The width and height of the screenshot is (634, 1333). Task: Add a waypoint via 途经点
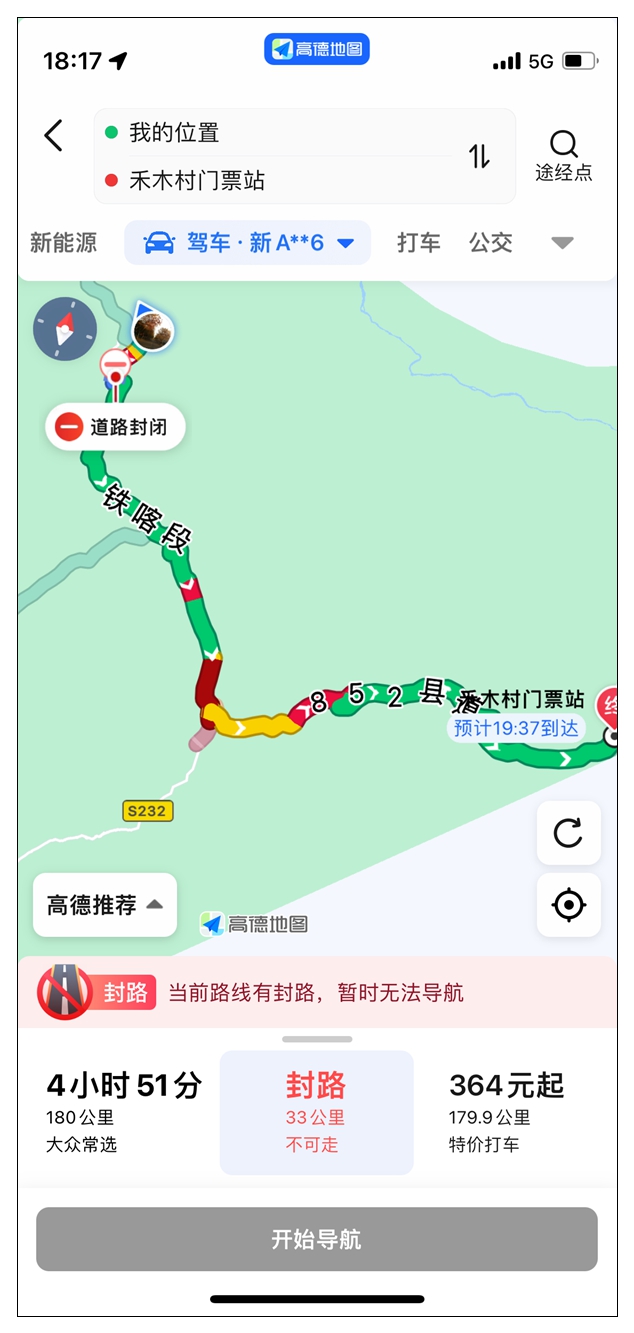coord(564,156)
